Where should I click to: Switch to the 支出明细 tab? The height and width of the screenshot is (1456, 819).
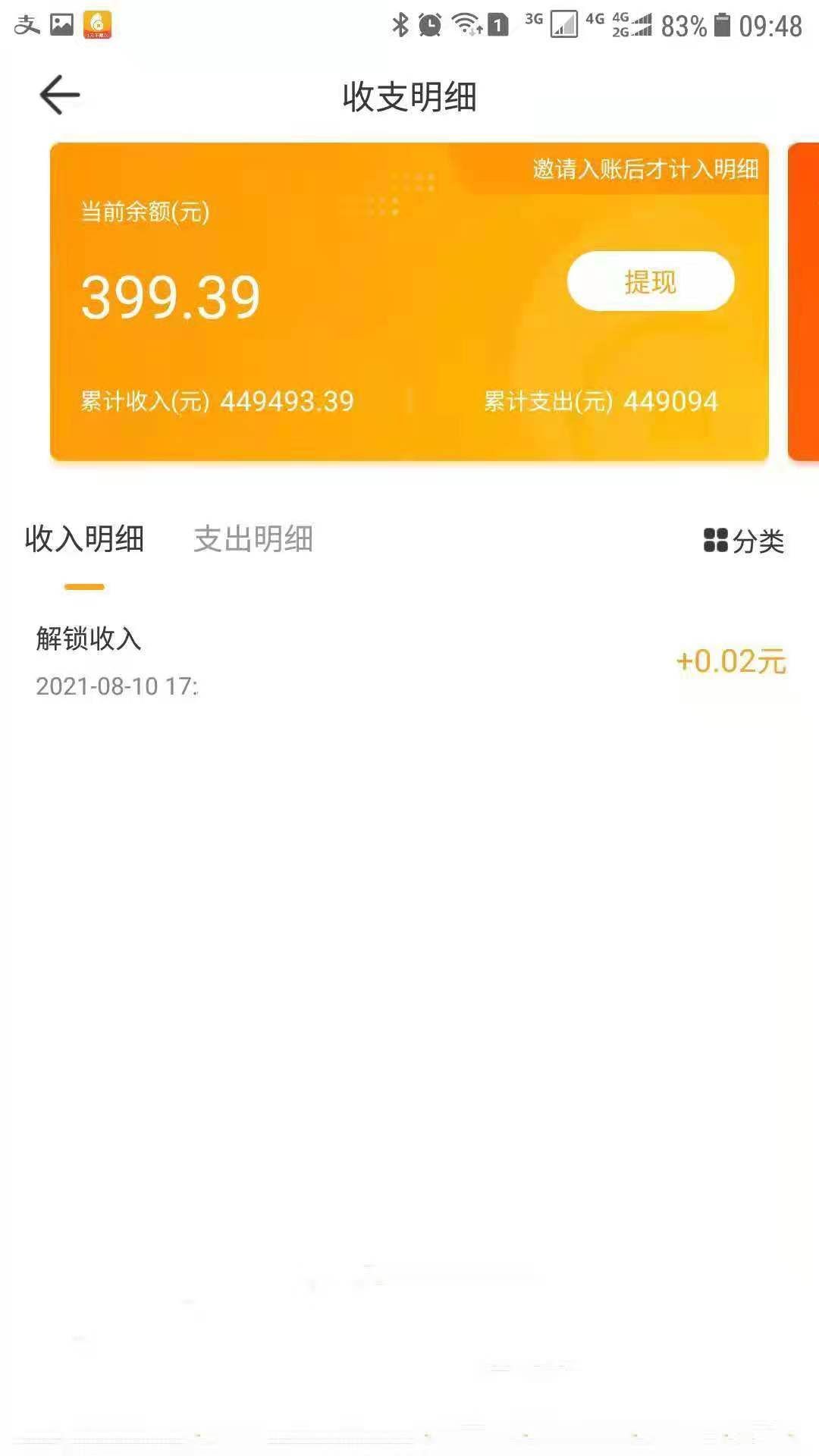click(x=253, y=539)
